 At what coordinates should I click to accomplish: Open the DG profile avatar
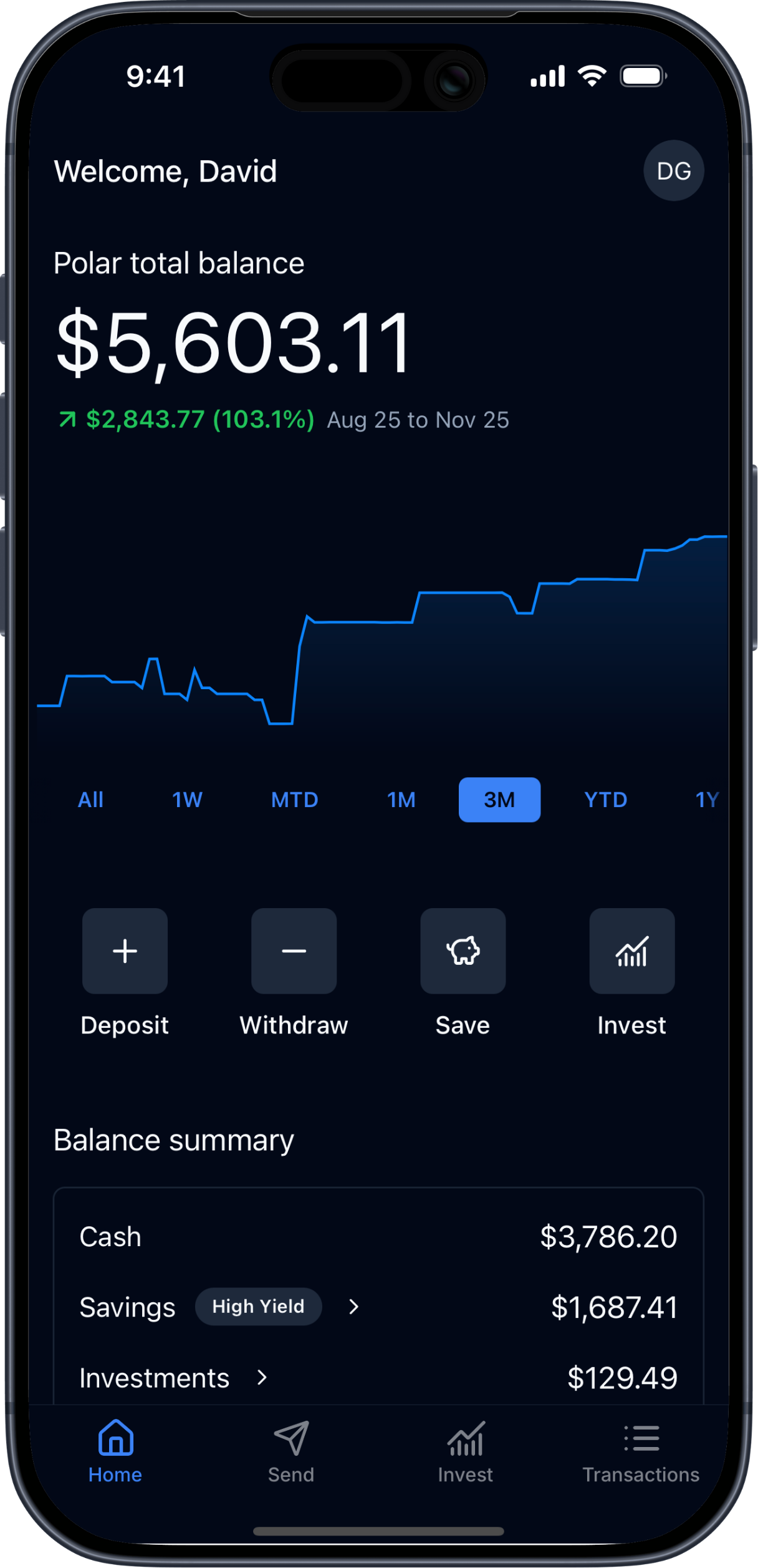pyautogui.click(x=673, y=171)
